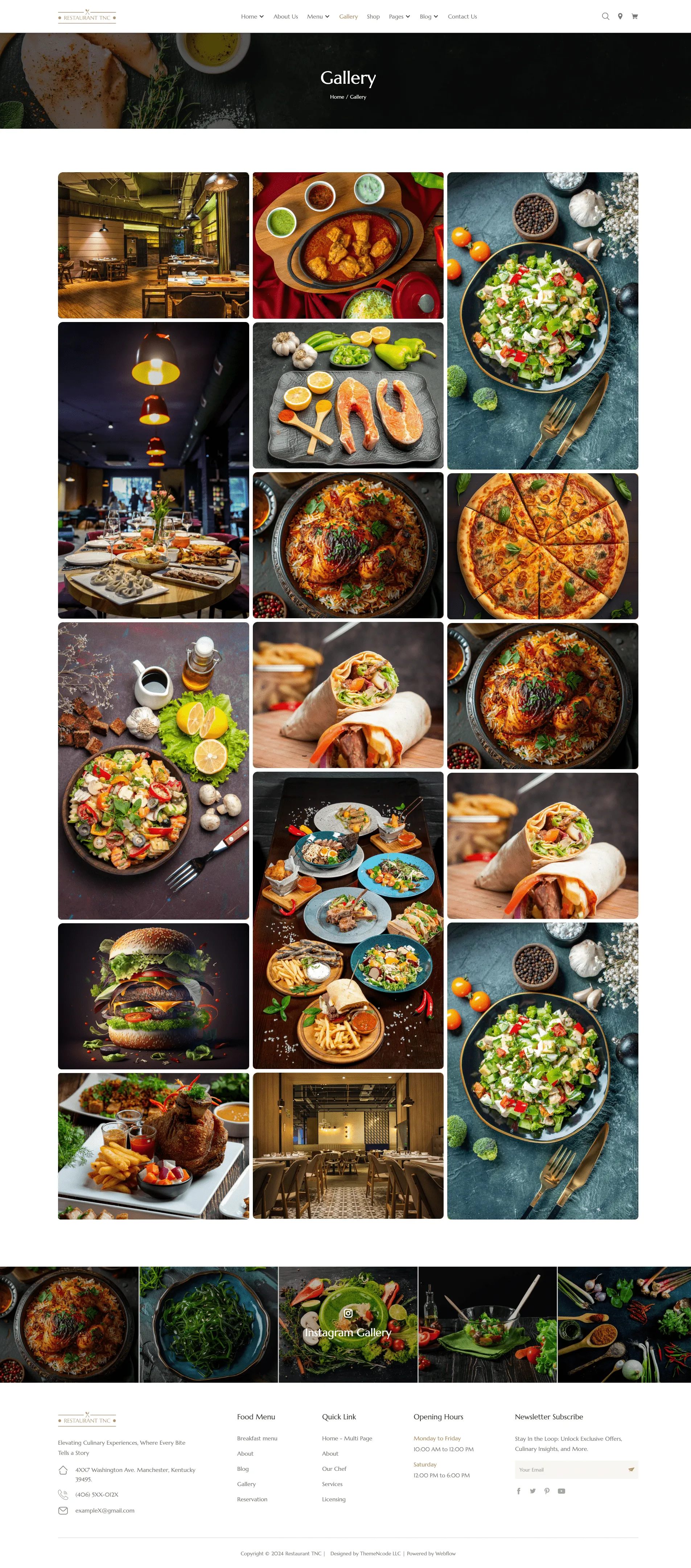
Task: Expand the Home dropdown menu
Action: 252,16
